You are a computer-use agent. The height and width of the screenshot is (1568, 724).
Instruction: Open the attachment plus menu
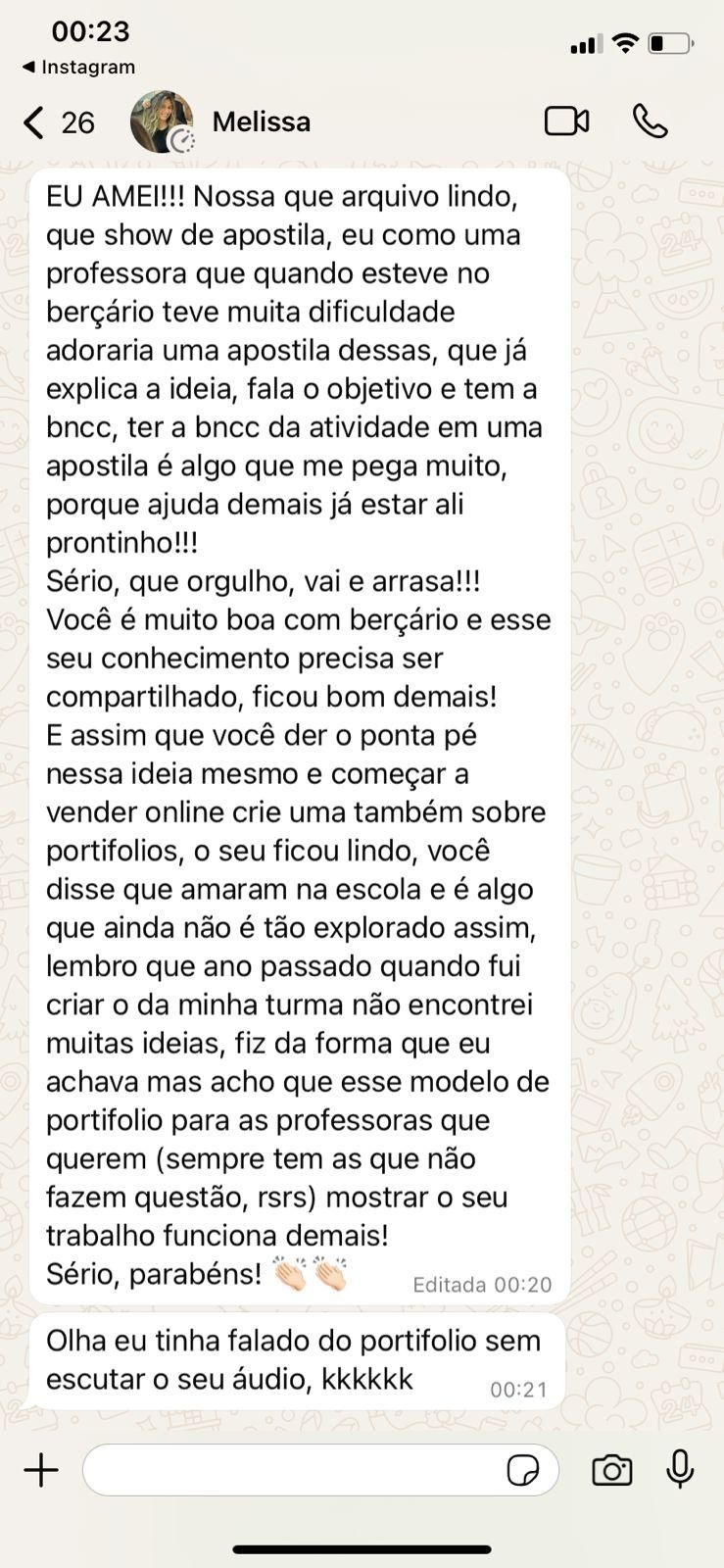tap(41, 1470)
